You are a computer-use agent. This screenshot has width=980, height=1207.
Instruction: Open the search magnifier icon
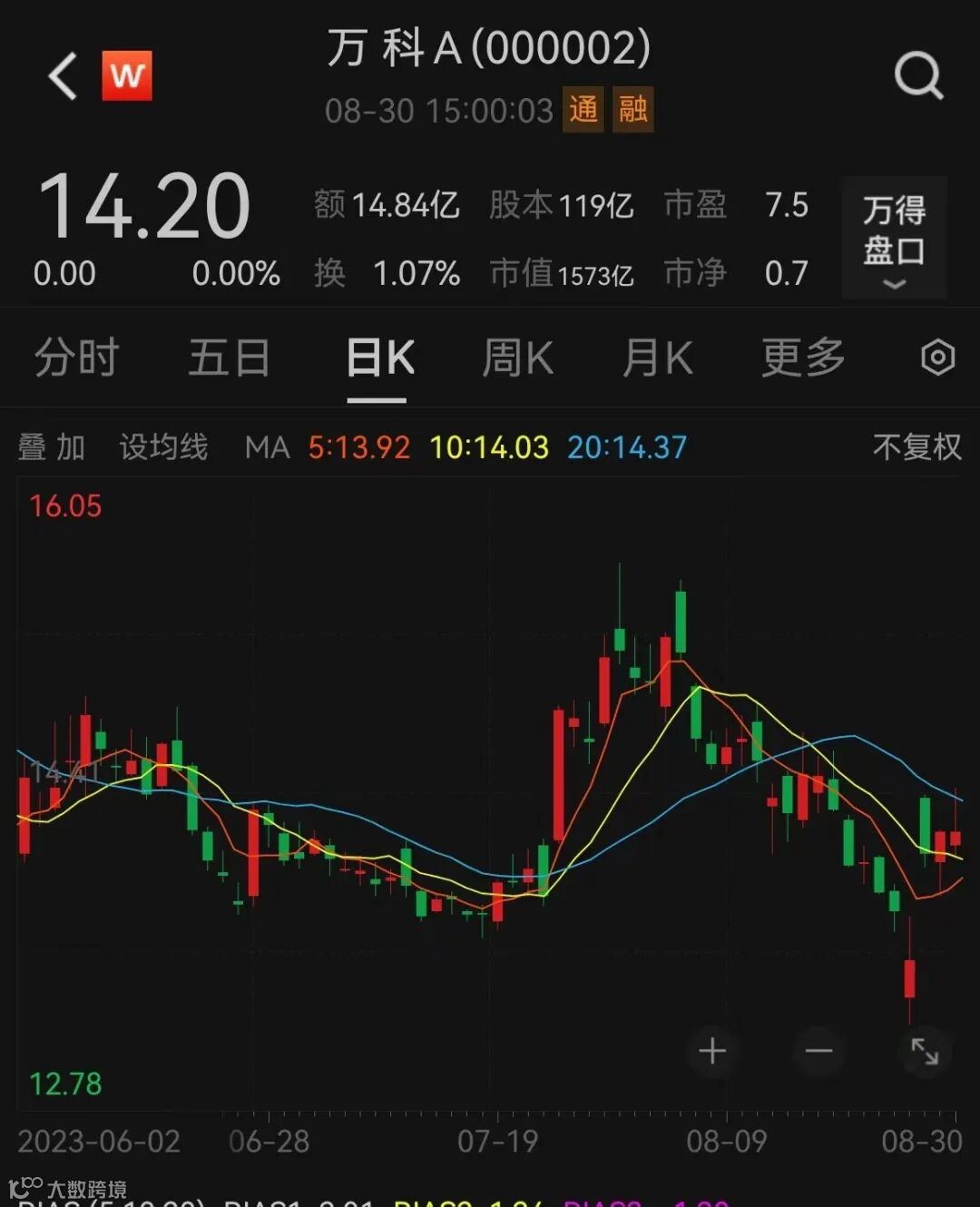coord(918,75)
